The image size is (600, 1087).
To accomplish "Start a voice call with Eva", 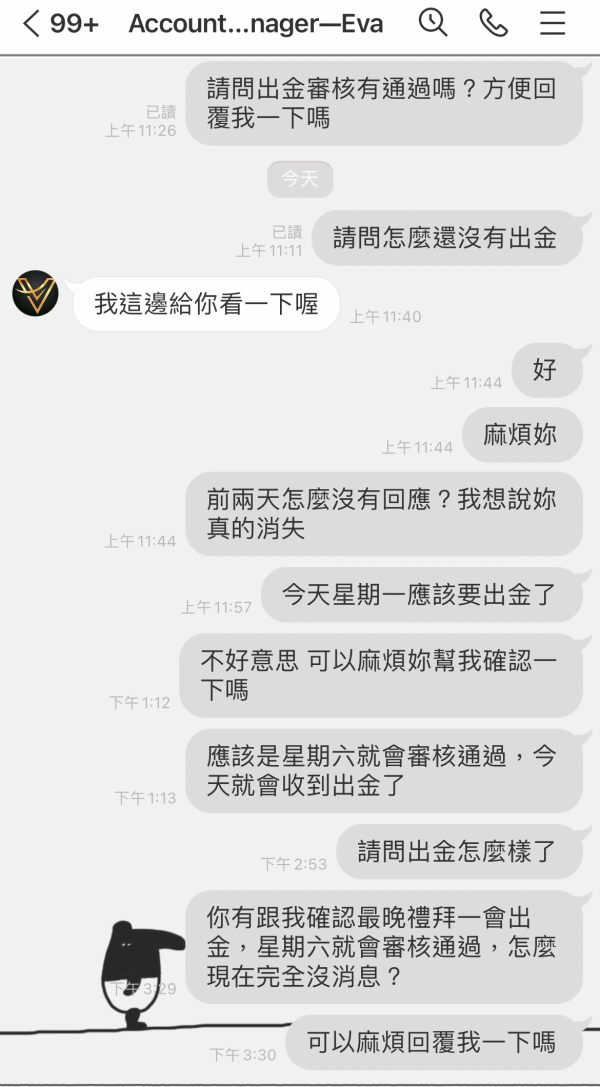I will click(x=493, y=24).
